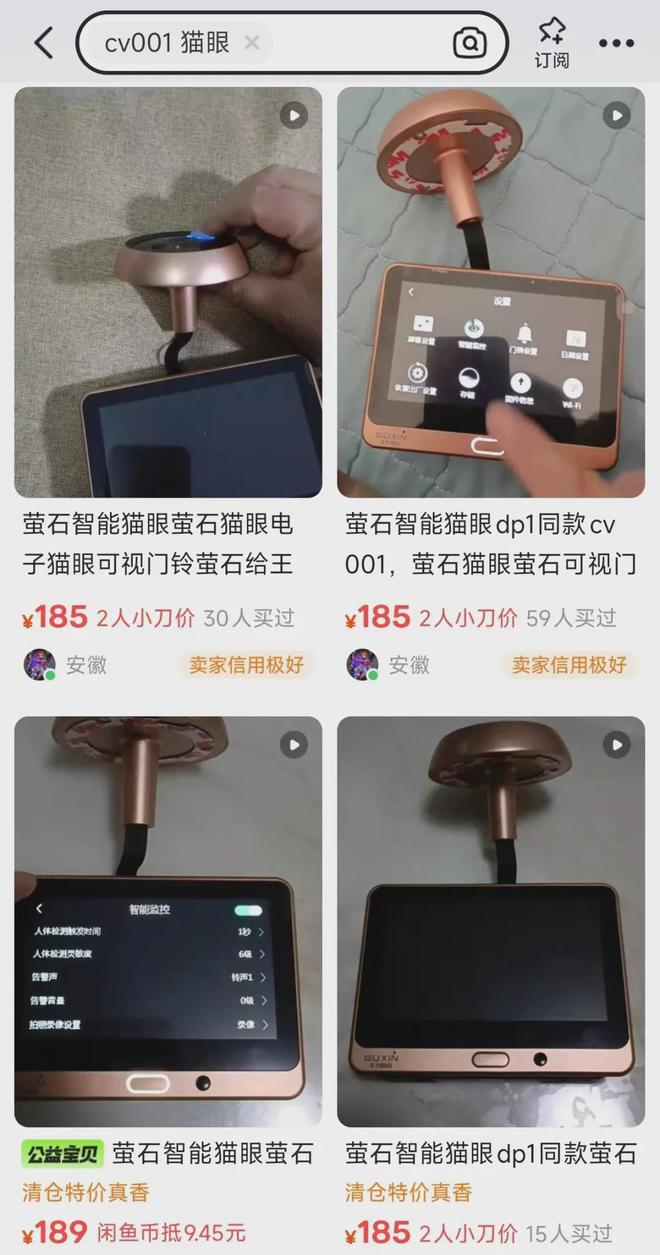Go back using the top-left arrow
The width and height of the screenshot is (660, 1255).
click(x=43, y=43)
